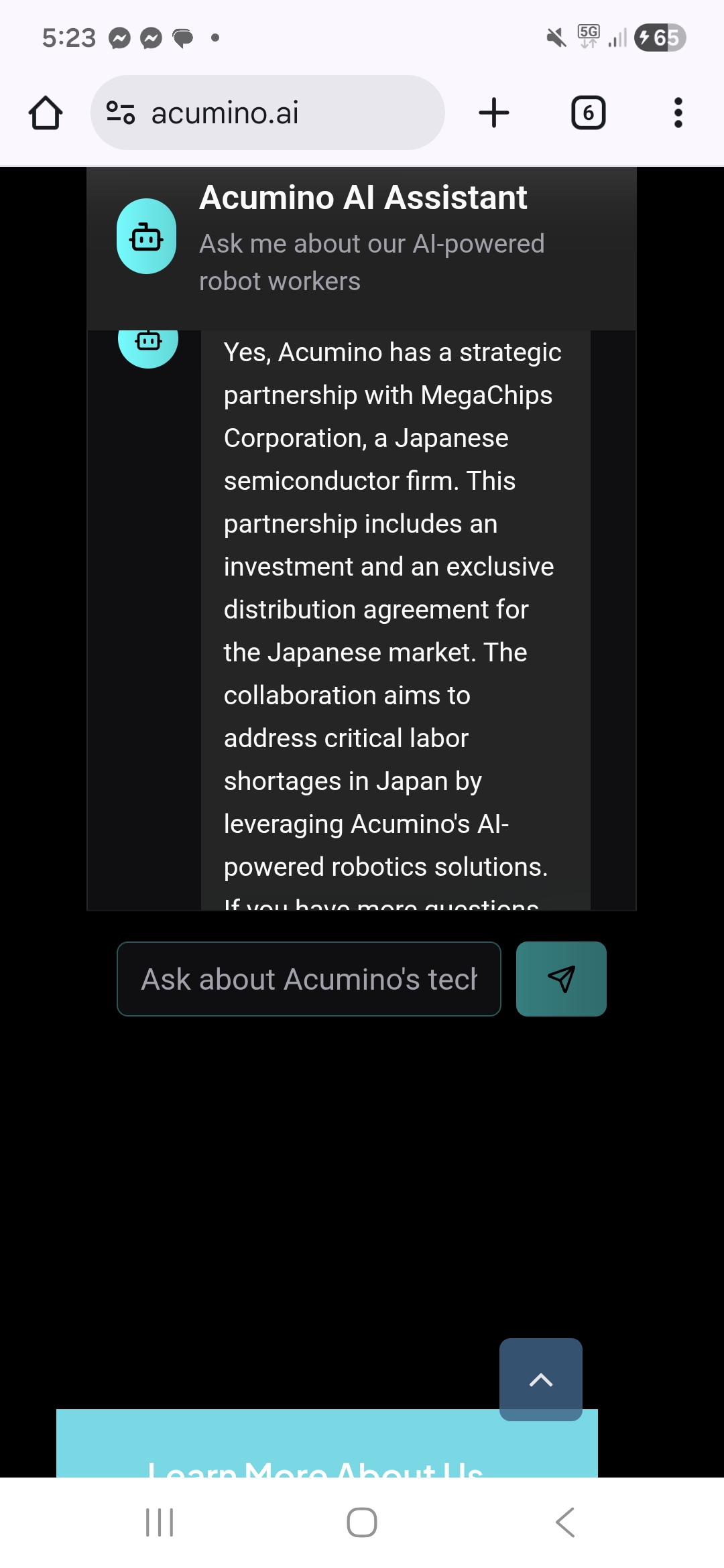Go back using the system navigation
The height and width of the screenshot is (1568, 724).
(565, 1522)
